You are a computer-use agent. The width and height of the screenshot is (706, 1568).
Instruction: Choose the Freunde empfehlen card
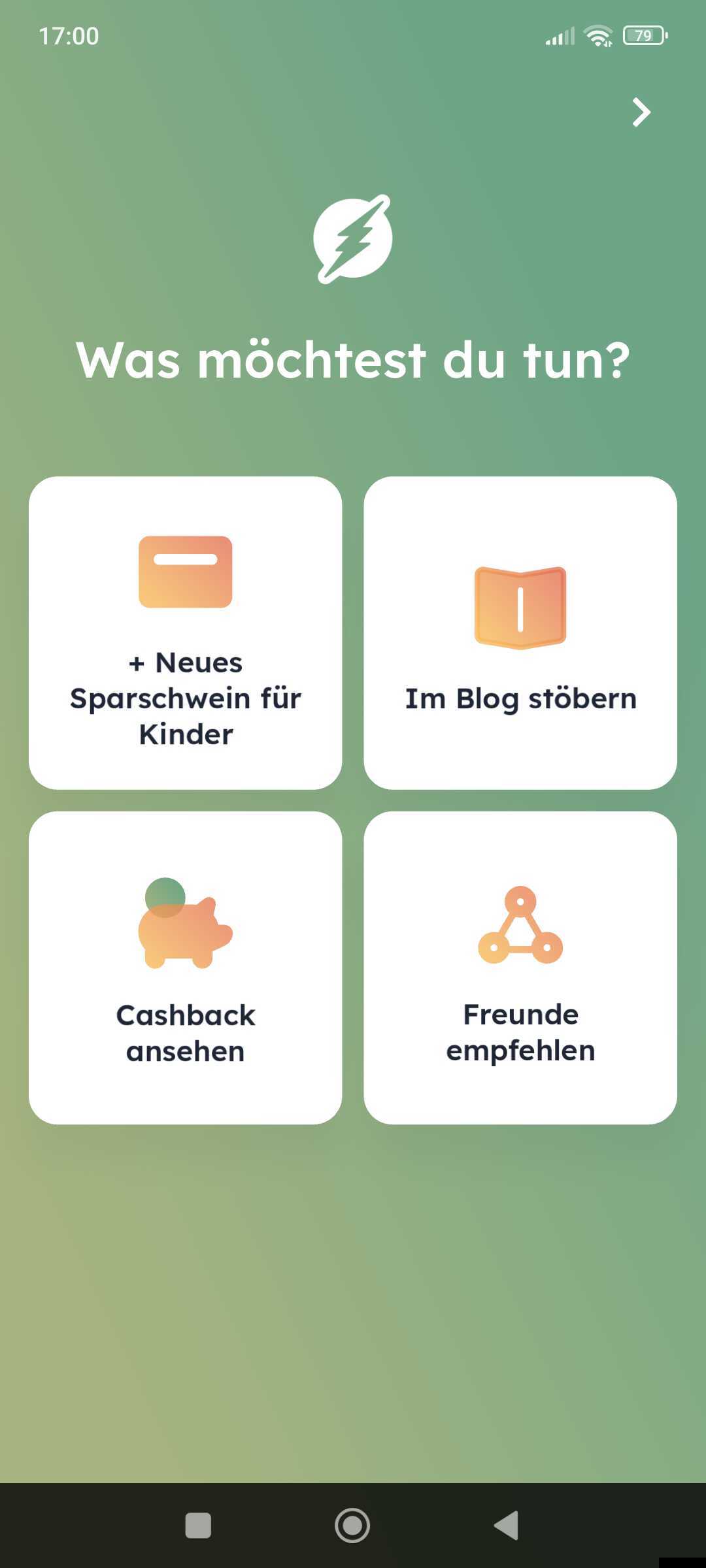coord(520,967)
